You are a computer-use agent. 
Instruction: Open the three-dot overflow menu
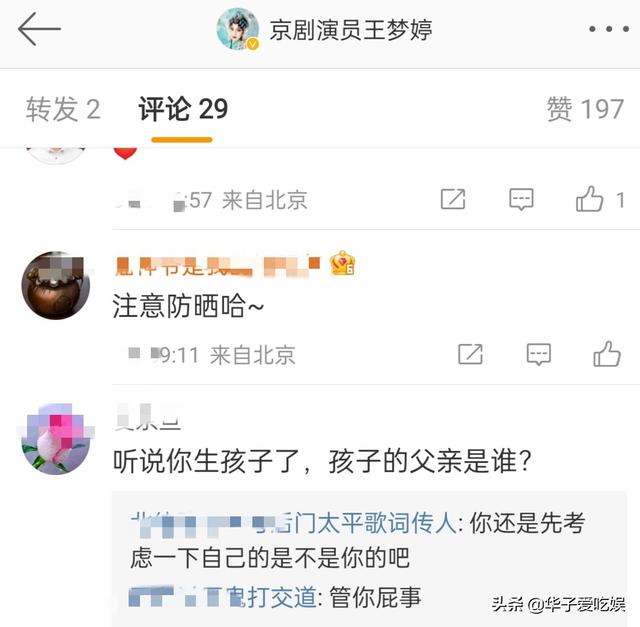(608, 30)
